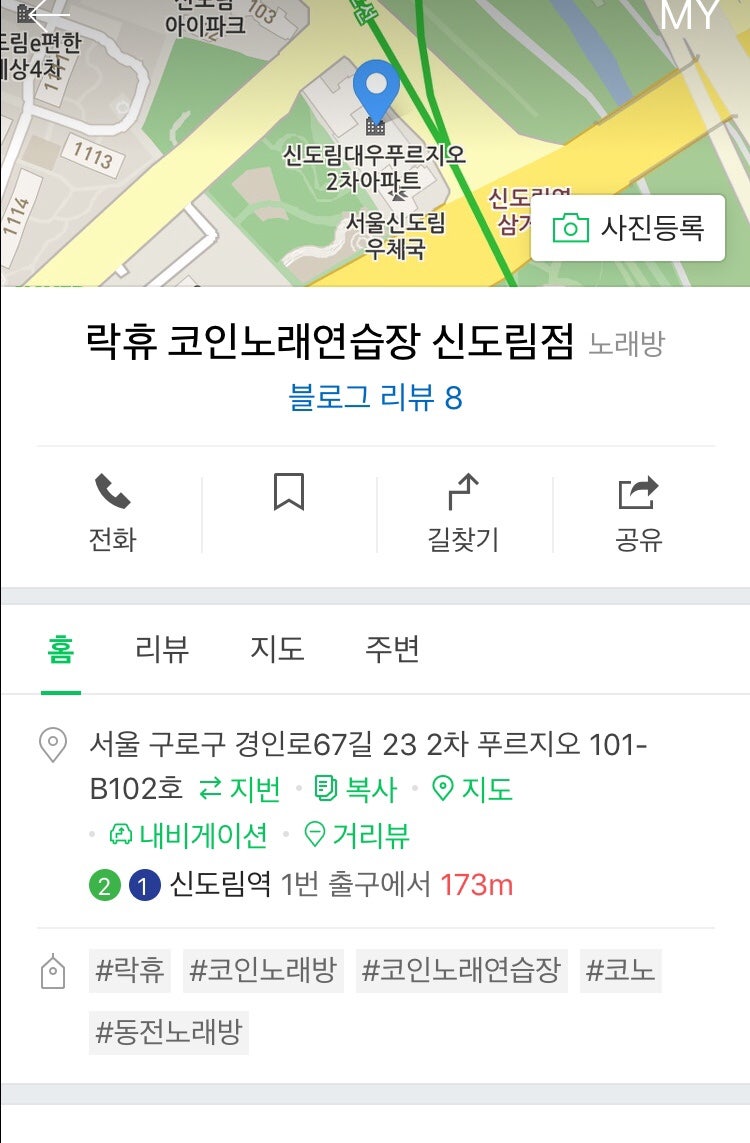Select the #코인노래방 hashtag
This screenshot has width=750, height=1143.
[262, 970]
